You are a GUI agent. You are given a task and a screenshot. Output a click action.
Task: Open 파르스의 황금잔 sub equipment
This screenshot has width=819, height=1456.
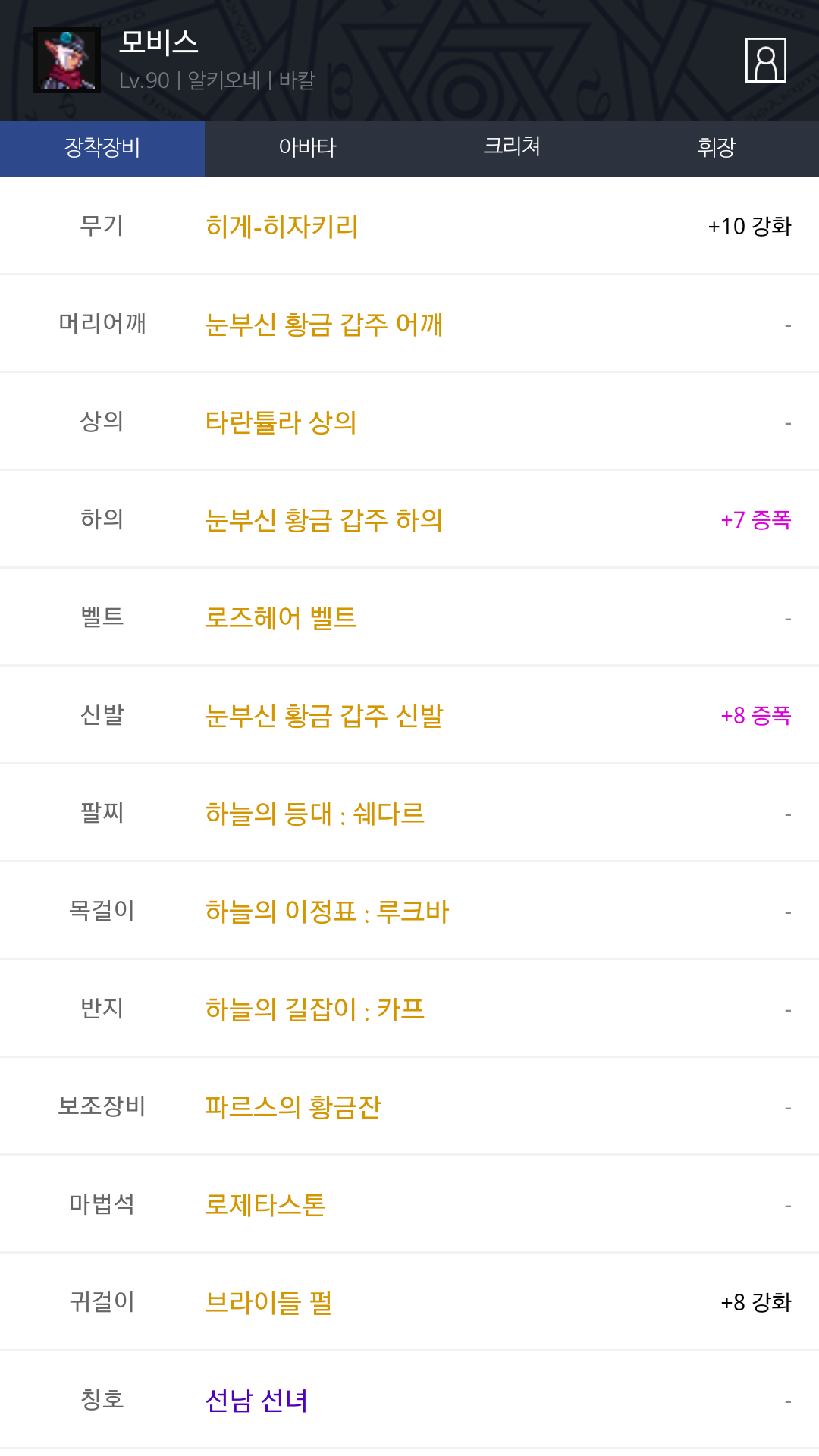tap(293, 1106)
